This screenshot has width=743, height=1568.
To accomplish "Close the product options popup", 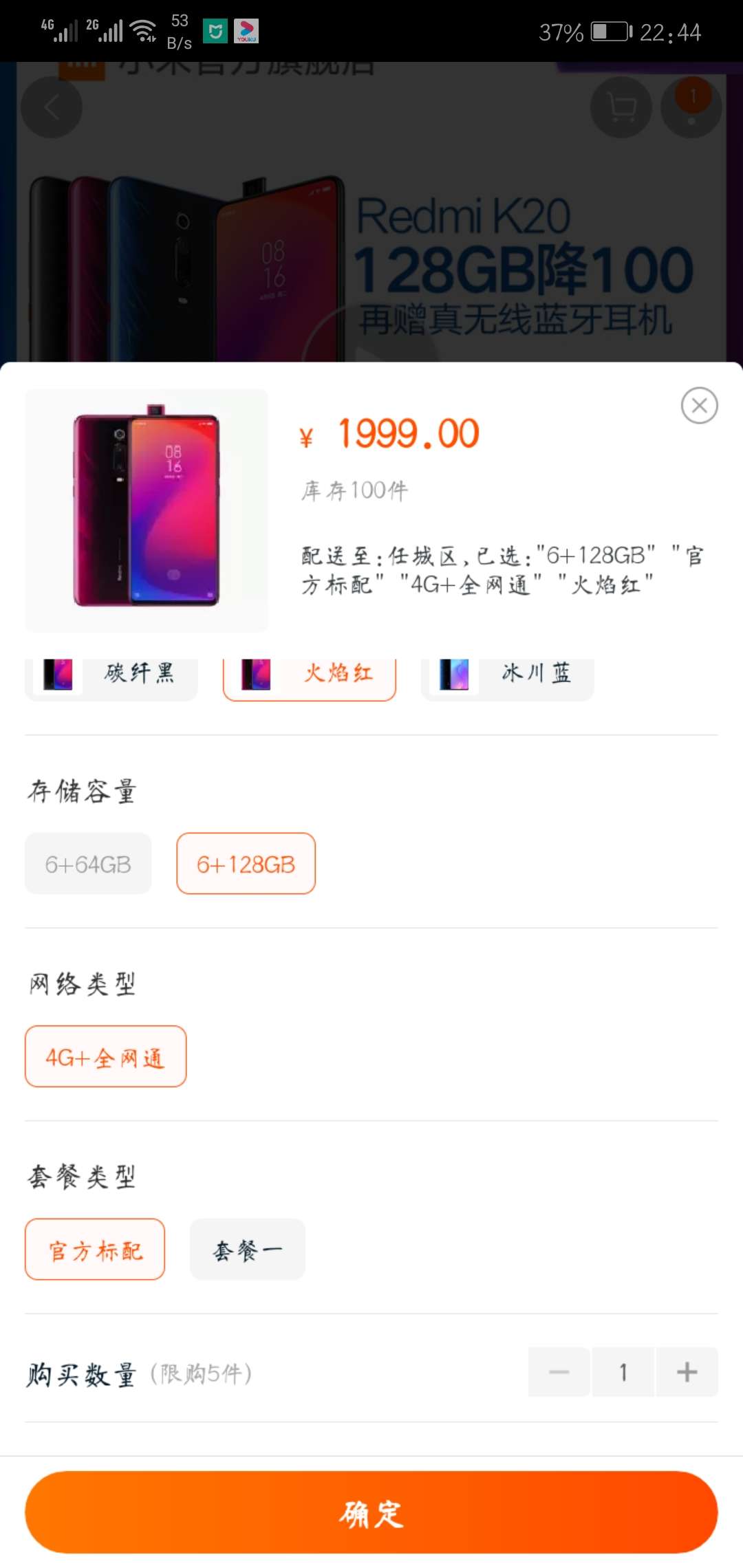I will (x=699, y=405).
